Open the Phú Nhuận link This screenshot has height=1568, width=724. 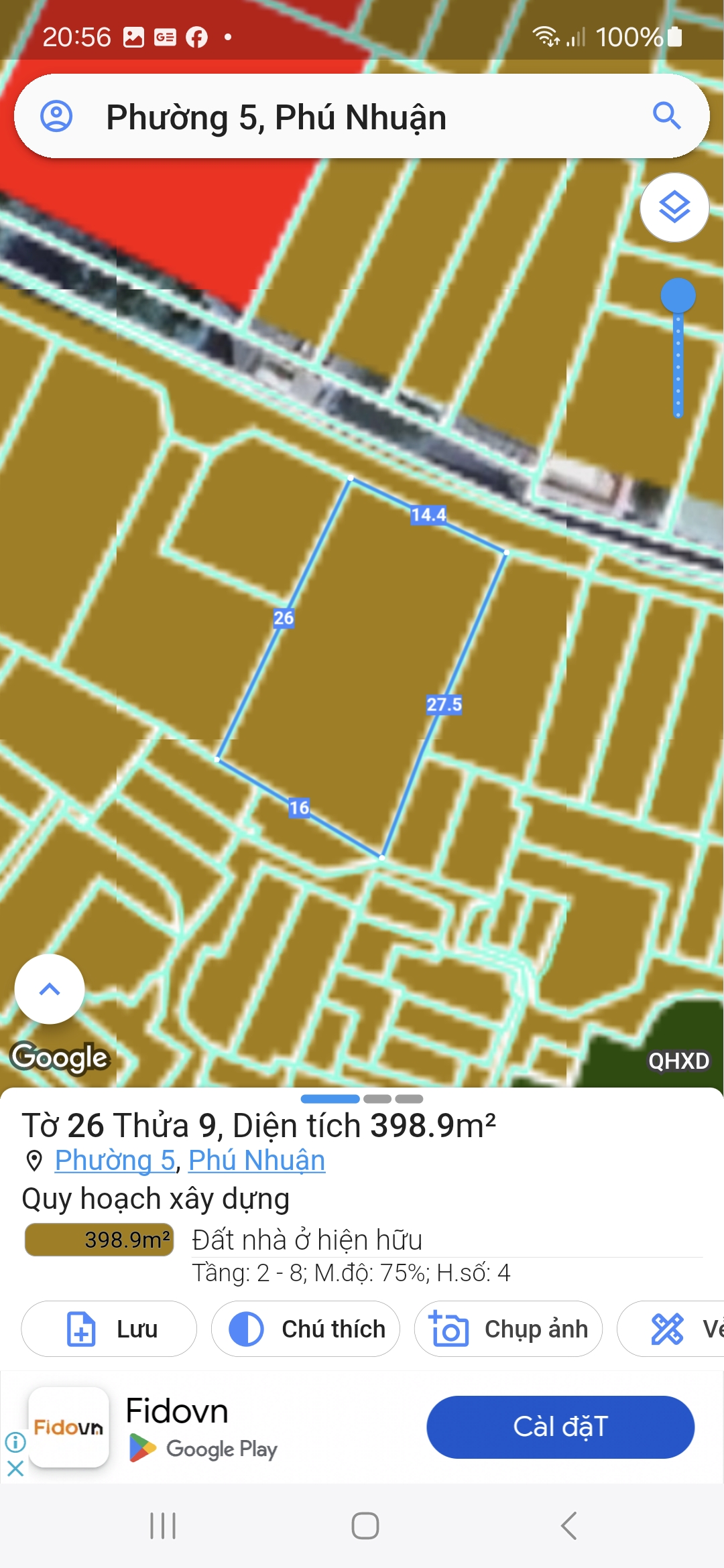pyautogui.click(x=257, y=1160)
